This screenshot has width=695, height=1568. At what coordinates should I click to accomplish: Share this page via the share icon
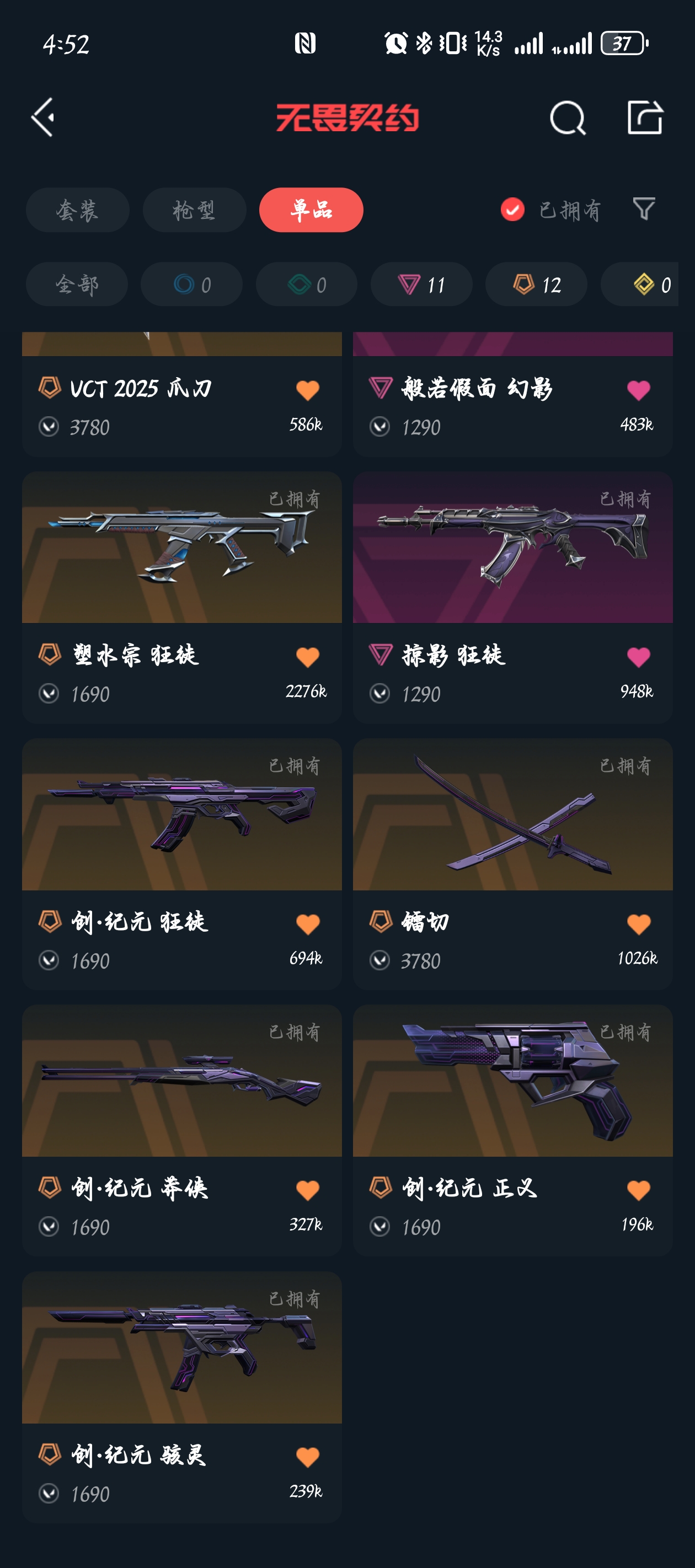tap(644, 117)
